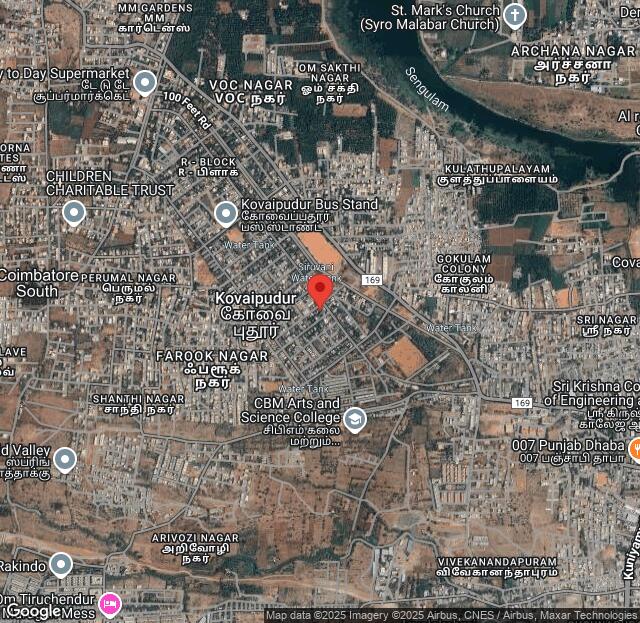
Task: Open the Google logo link
Action: pyautogui.click(x=34, y=611)
